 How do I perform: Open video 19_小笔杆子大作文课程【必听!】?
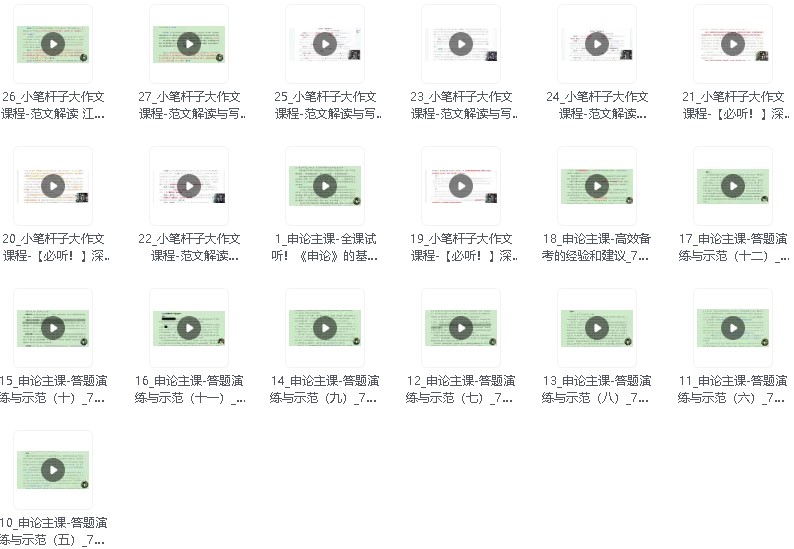click(461, 186)
